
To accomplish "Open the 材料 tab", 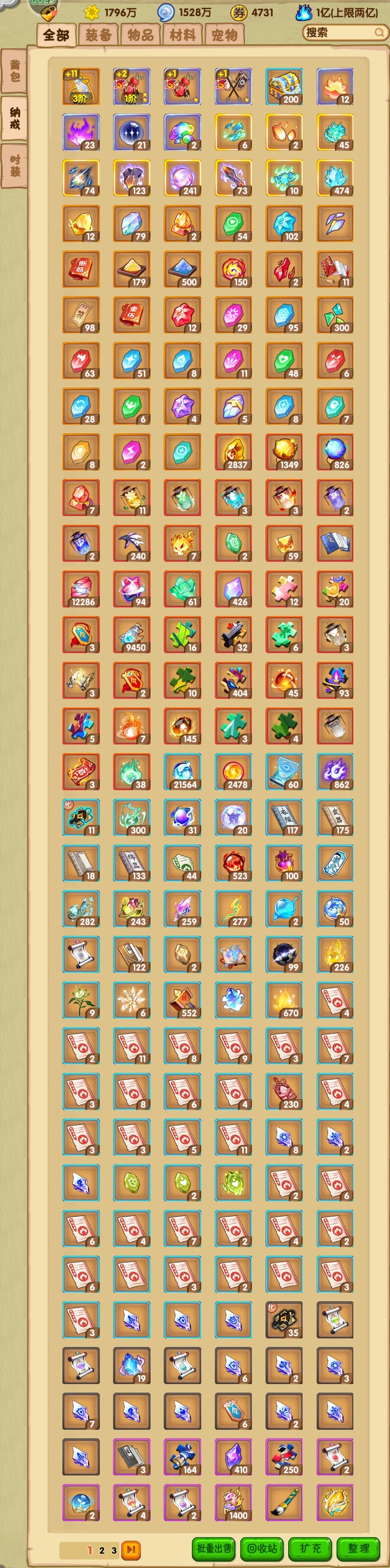I will tap(183, 35).
